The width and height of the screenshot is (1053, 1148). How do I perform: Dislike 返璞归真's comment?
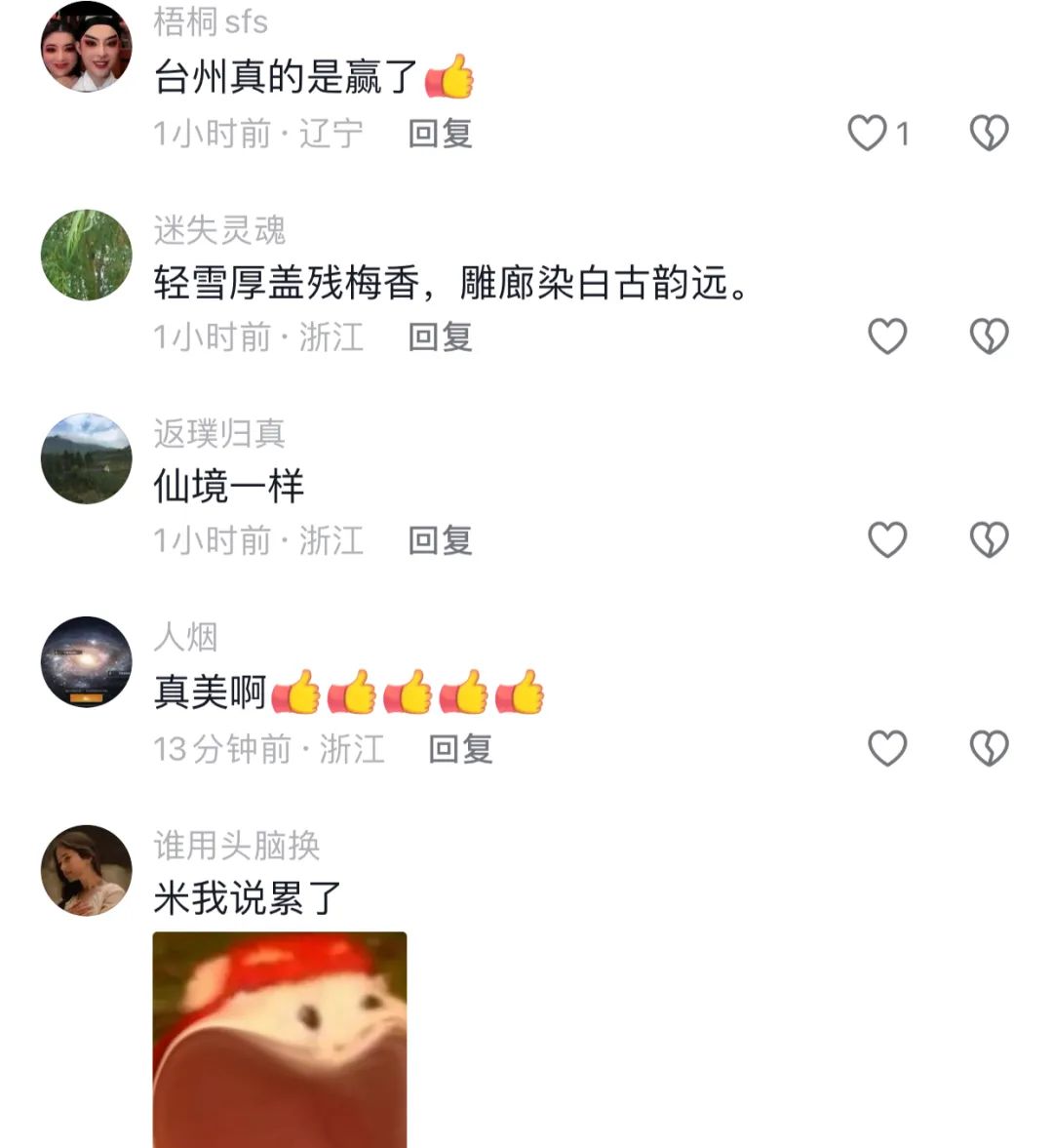(989, 539)
